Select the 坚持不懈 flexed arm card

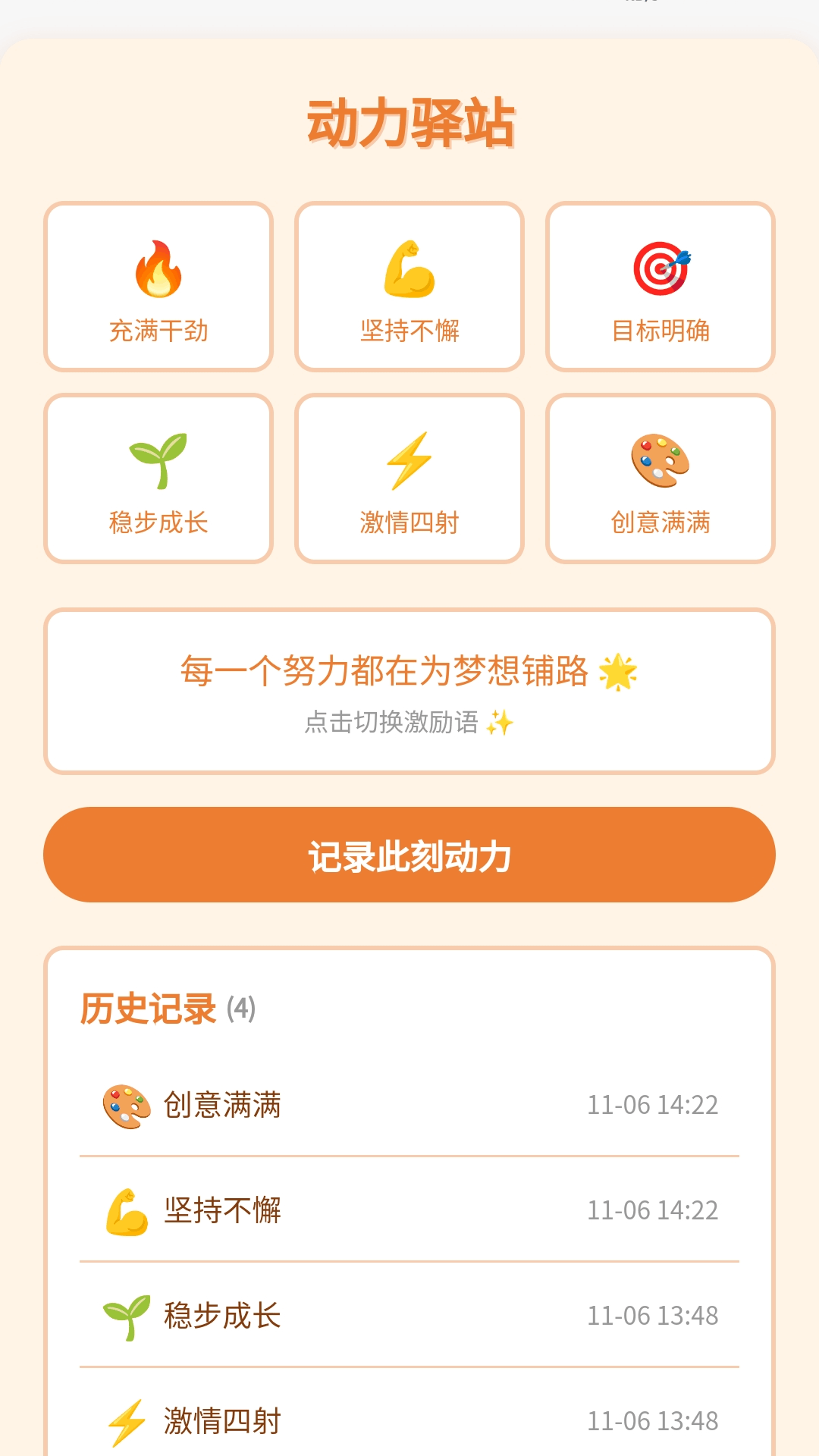pos(409,285)
